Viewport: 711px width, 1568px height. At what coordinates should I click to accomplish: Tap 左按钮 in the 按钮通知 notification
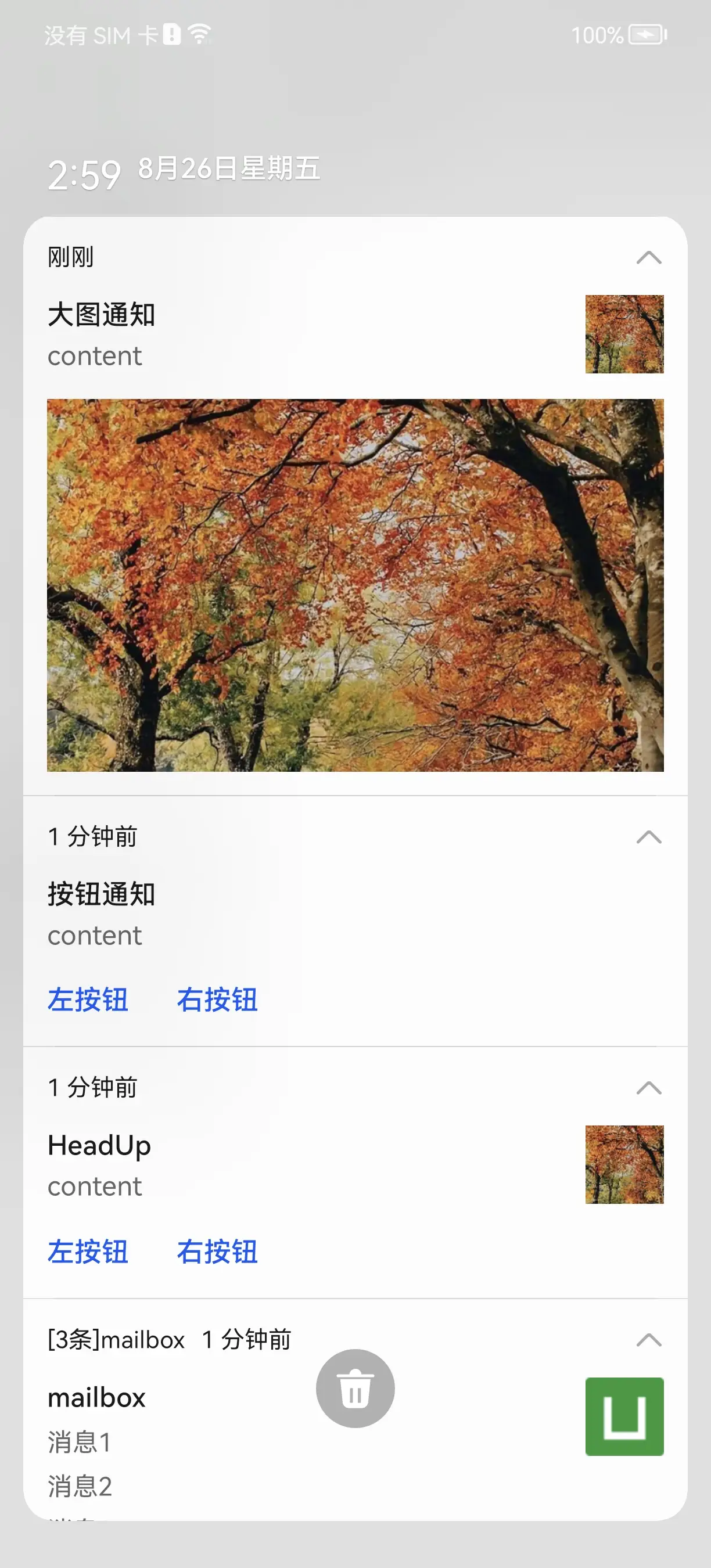pos(88,1000)
